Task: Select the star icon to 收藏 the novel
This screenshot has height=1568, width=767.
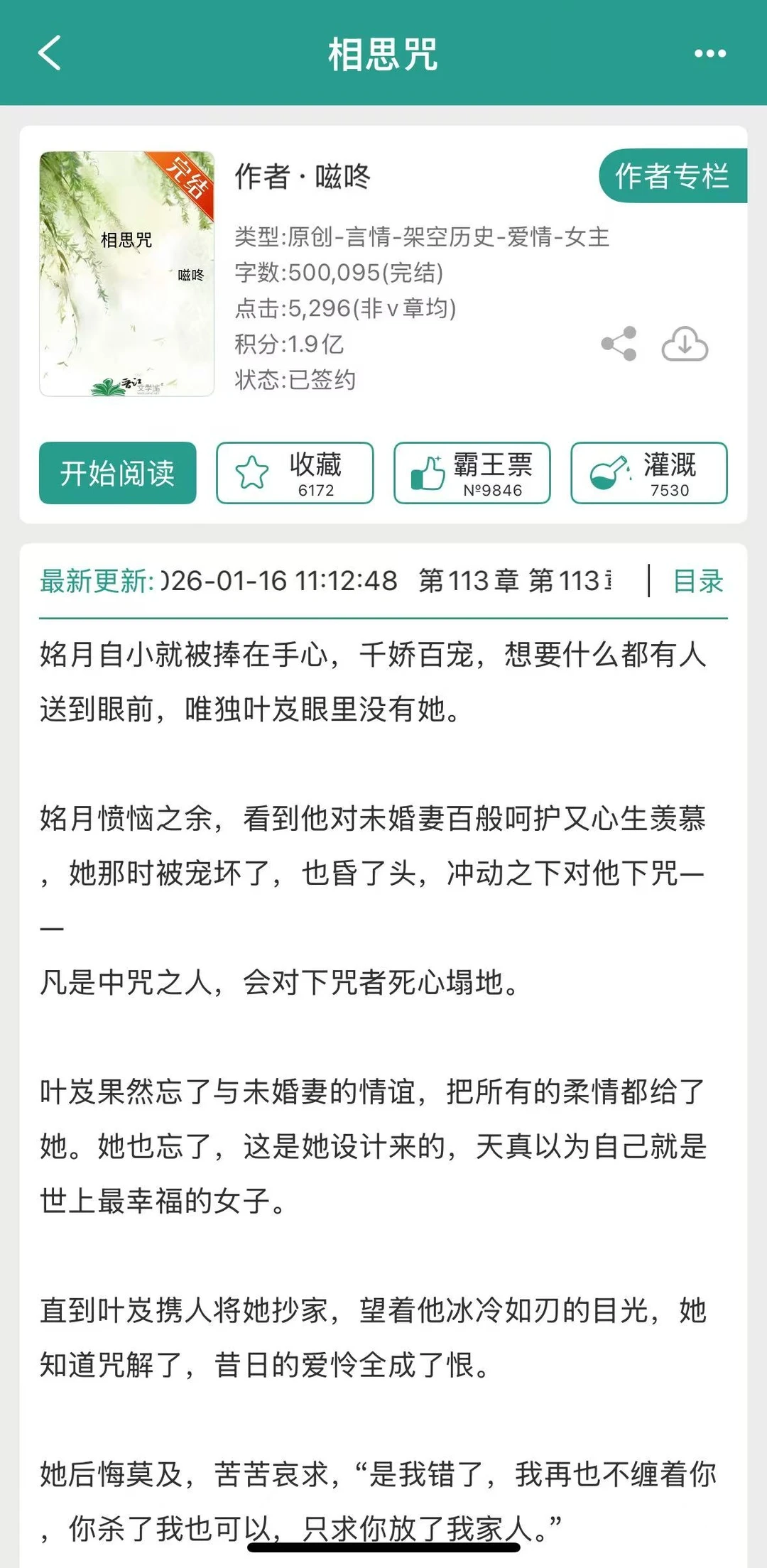Action: (x=250, y=471)
